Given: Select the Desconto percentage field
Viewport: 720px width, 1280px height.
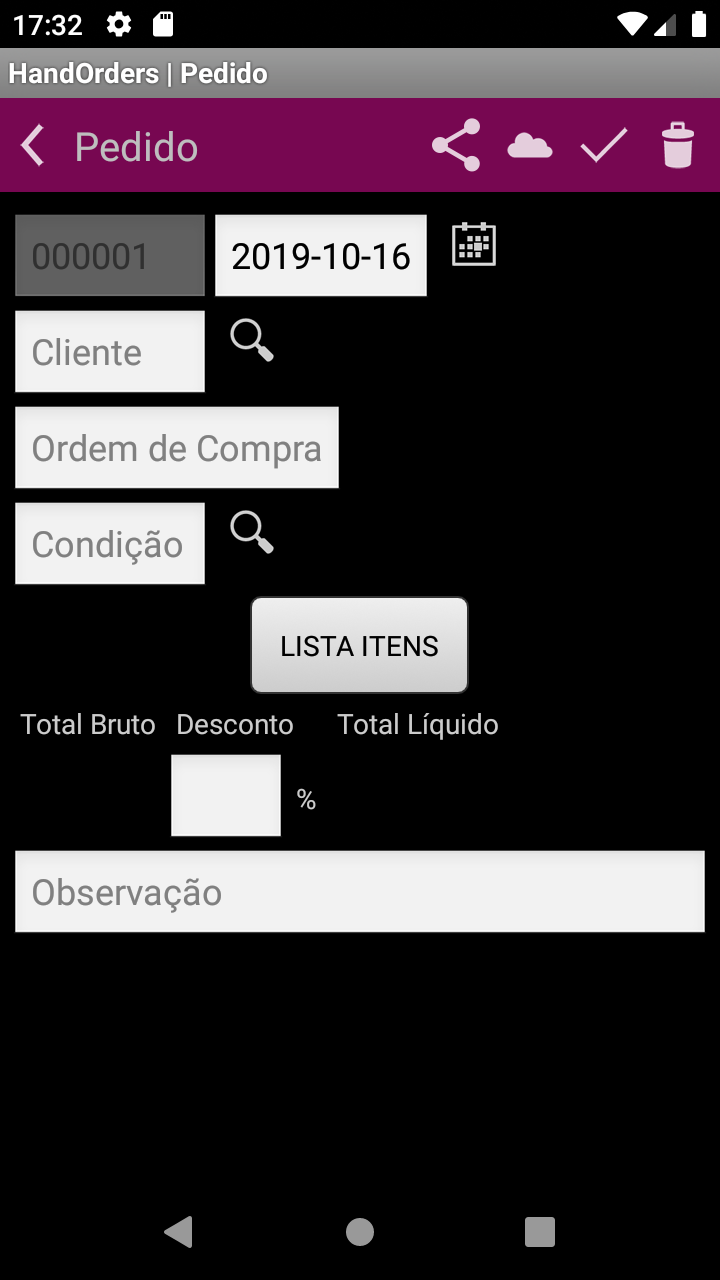Looking at the screenshot, I should coord(226,796).
